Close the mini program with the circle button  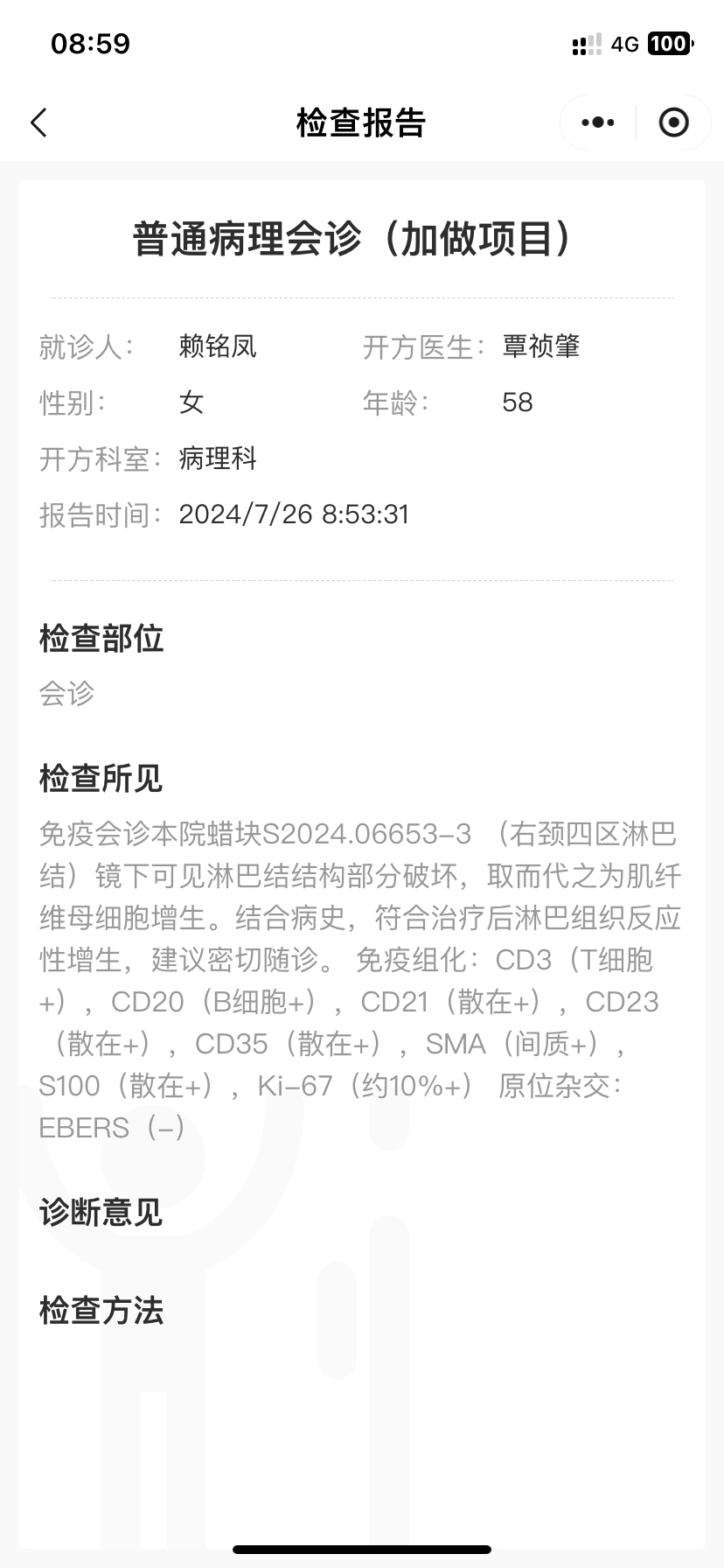tap(673, 122)
